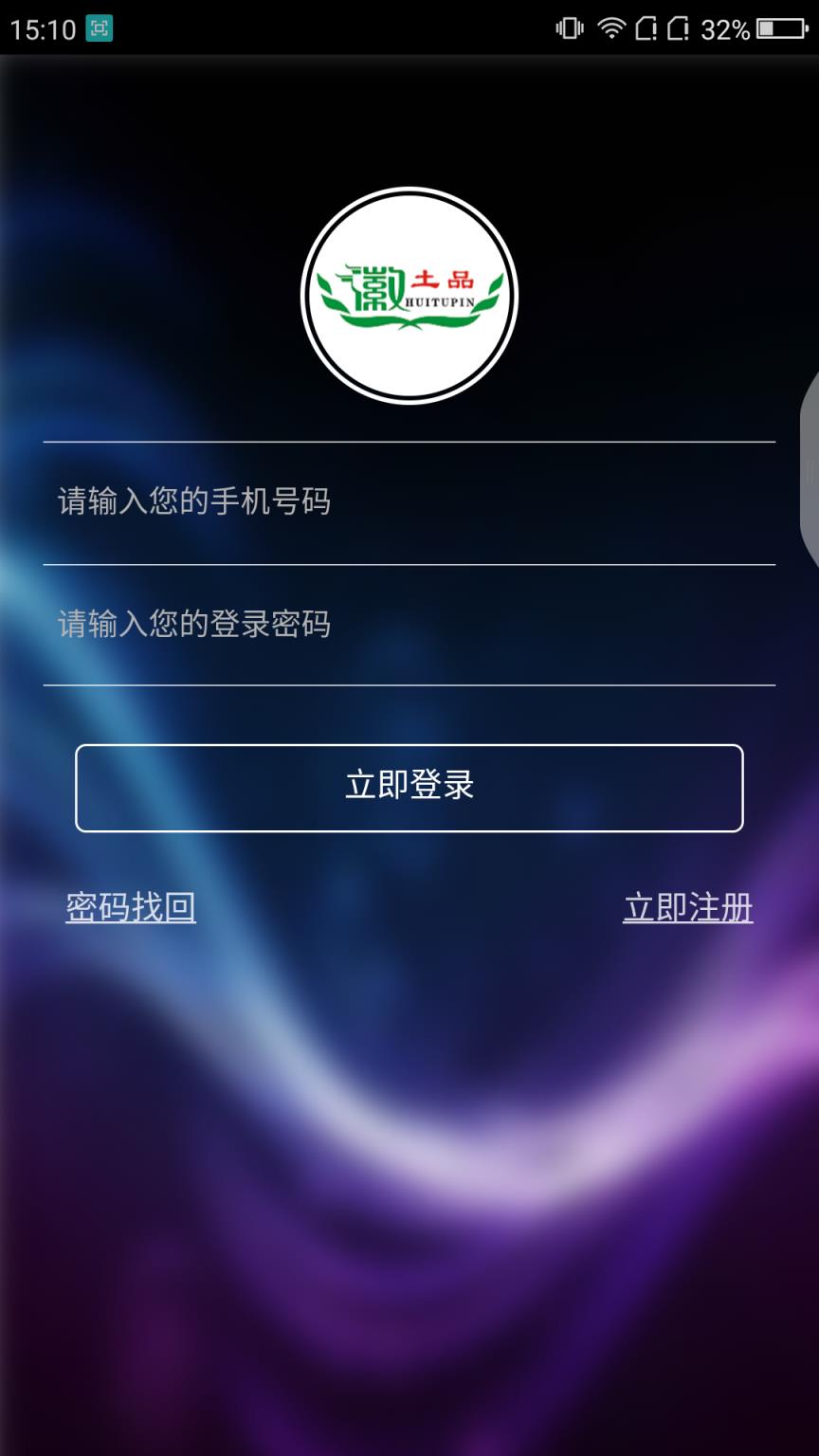Tap the login password input field

409,626
